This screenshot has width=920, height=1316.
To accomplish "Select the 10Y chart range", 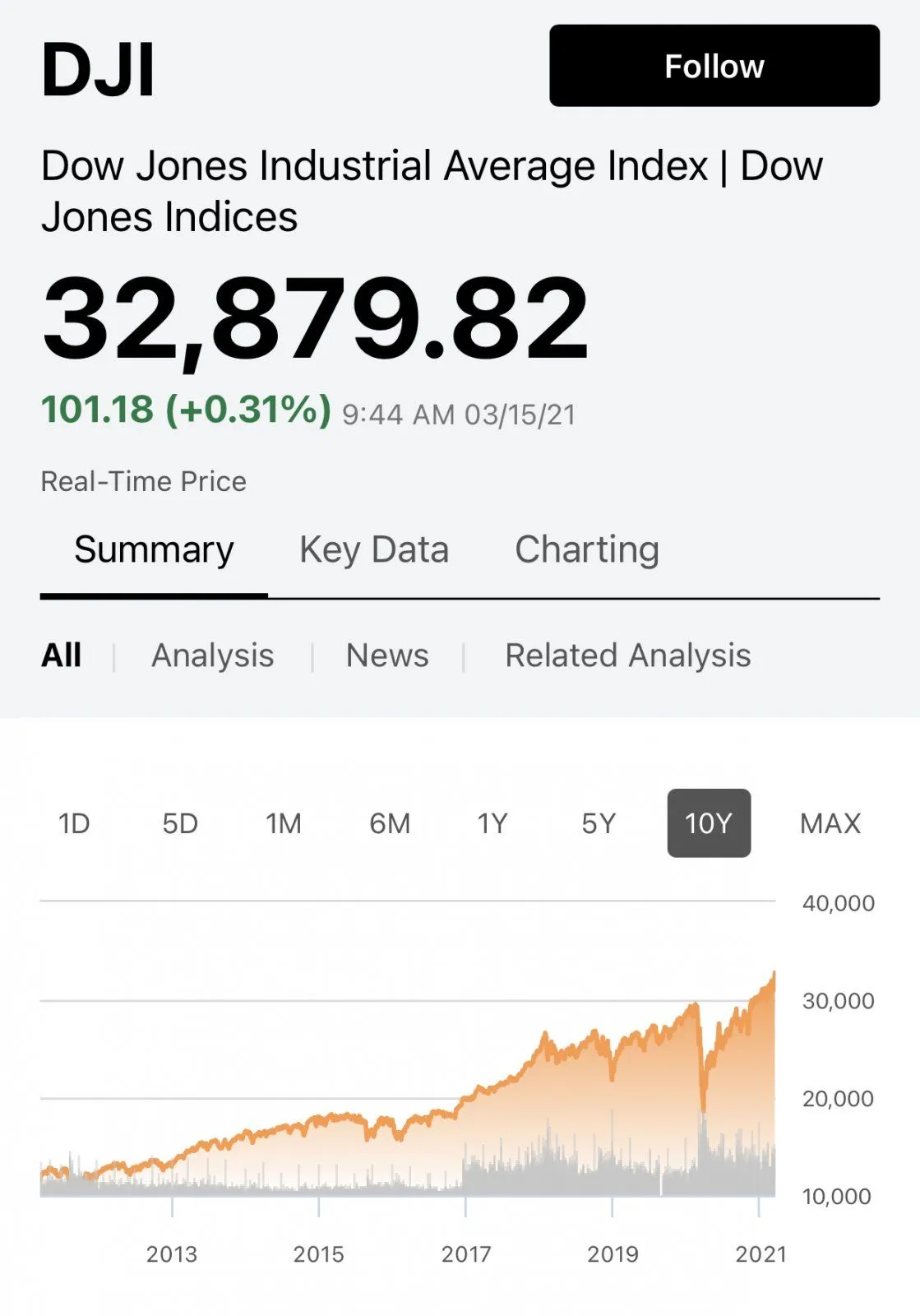I will [709, 823].
